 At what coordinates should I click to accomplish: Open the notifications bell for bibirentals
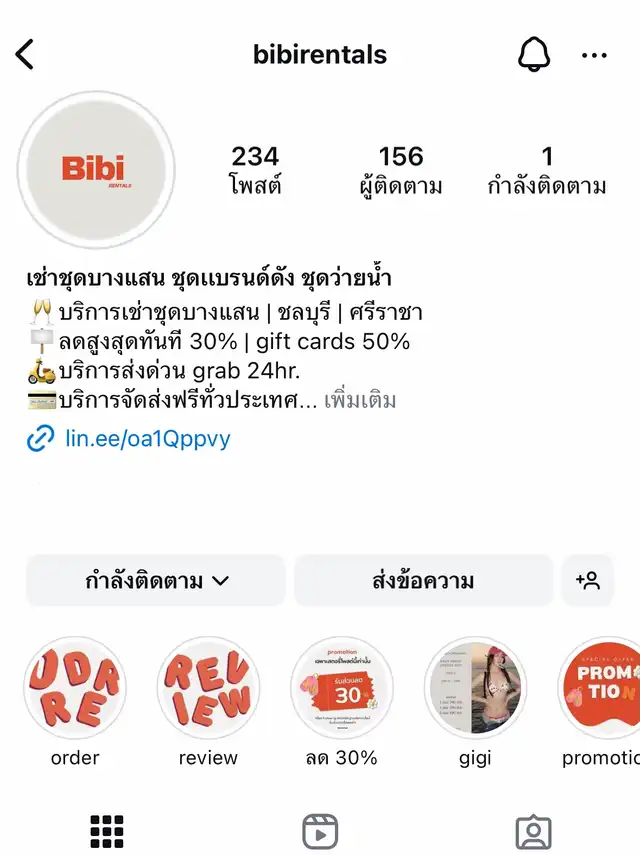pos(534,55)
